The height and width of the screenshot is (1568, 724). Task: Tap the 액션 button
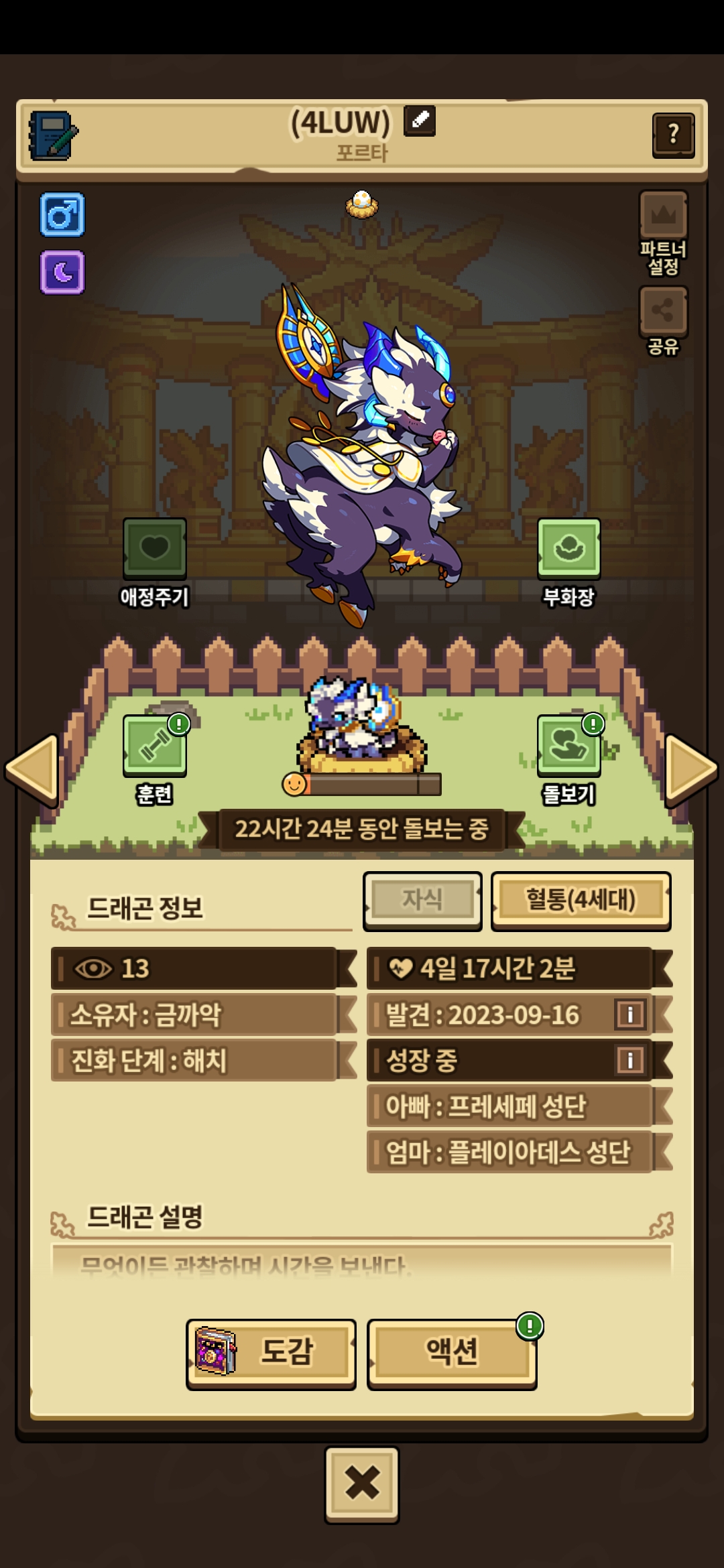point(452,1354)
